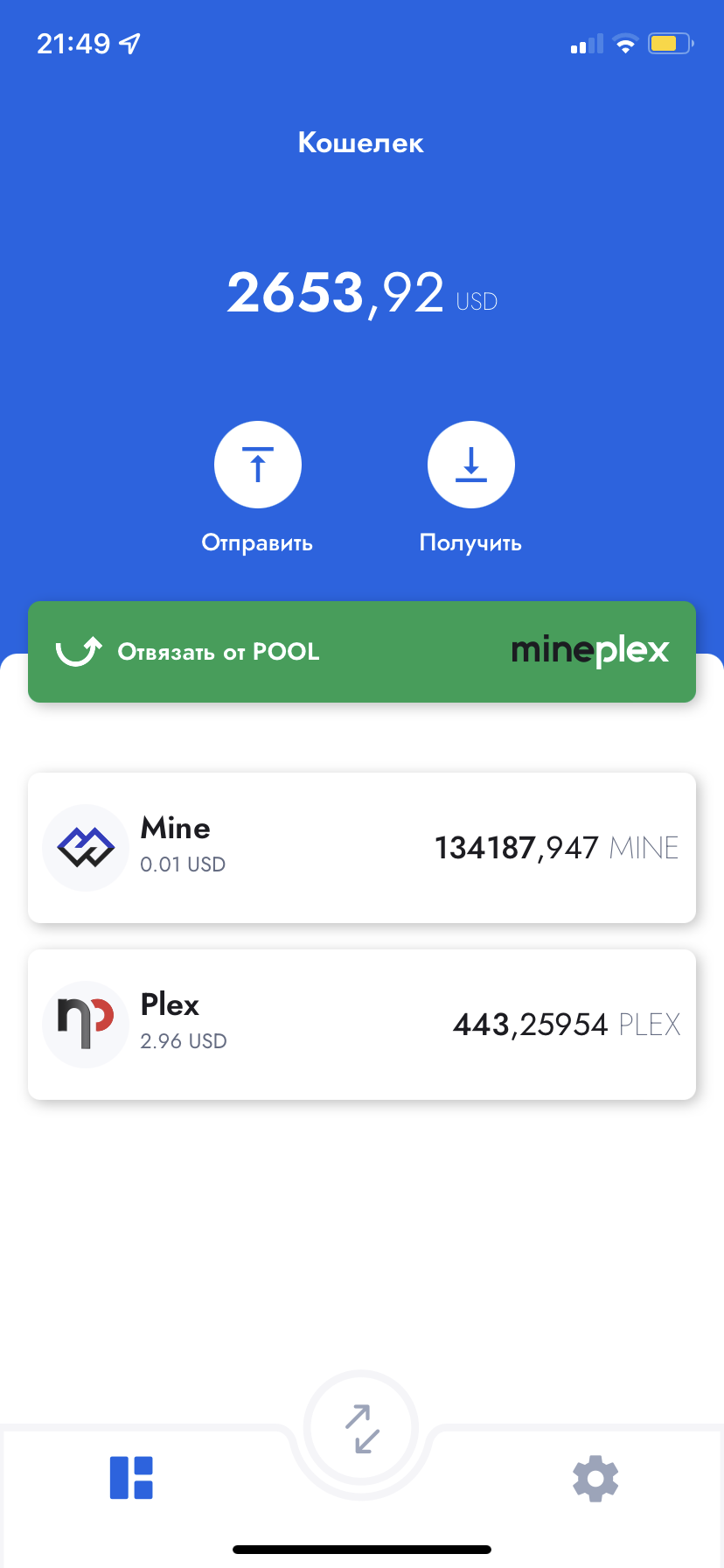Tap the Получить receive button

point(470,465)
